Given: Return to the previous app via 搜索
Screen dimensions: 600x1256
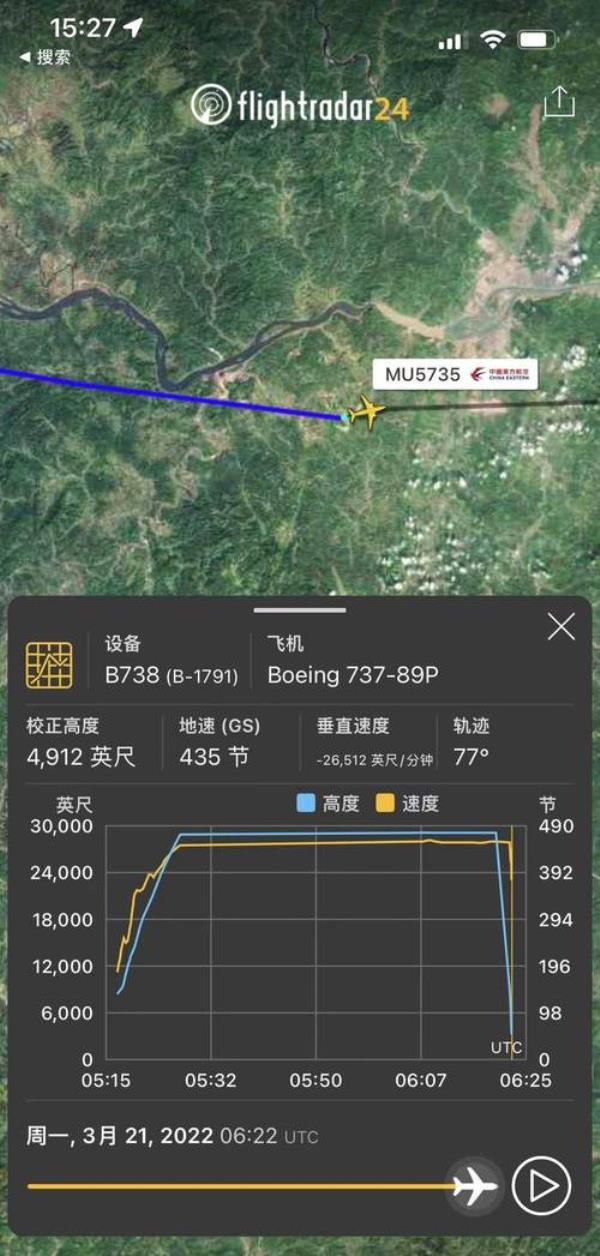Looking at the screenshot, I should pyautogui.click(x=46, y=58).
